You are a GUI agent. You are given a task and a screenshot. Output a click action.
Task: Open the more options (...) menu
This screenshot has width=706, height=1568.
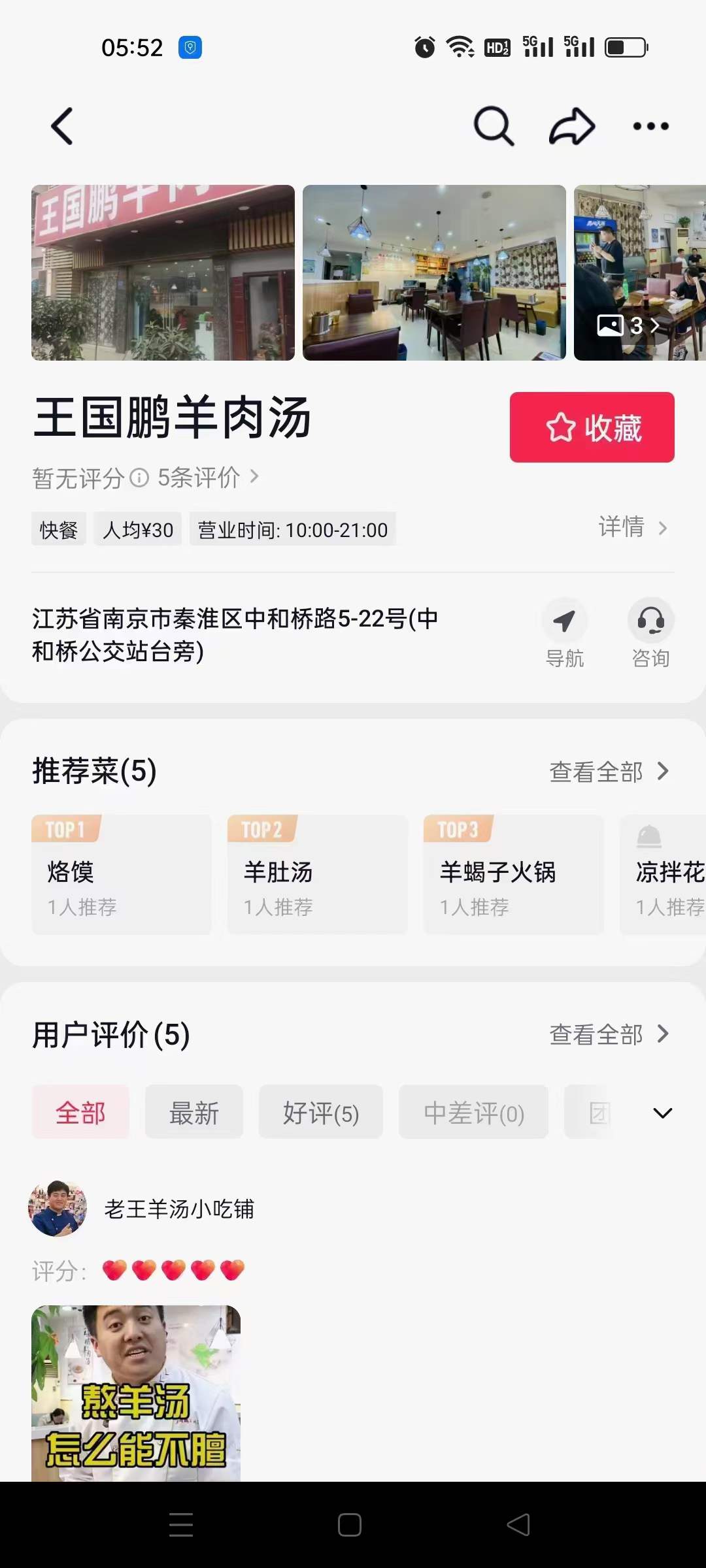[x=651, y=125]
